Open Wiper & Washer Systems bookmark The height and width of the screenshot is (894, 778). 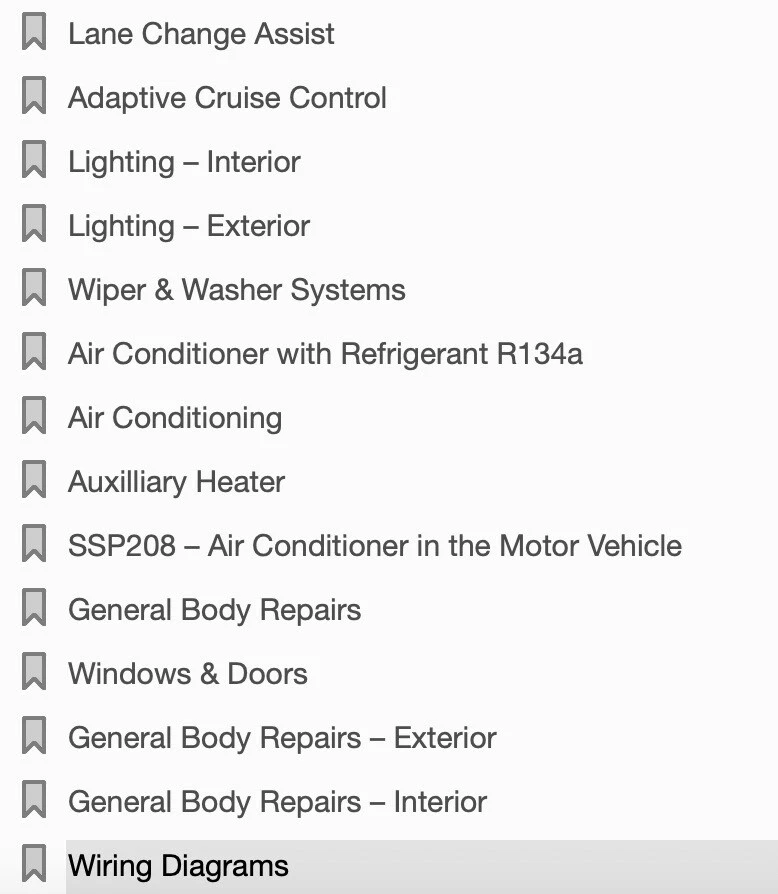pyautogui.click(x=236, y=290)
